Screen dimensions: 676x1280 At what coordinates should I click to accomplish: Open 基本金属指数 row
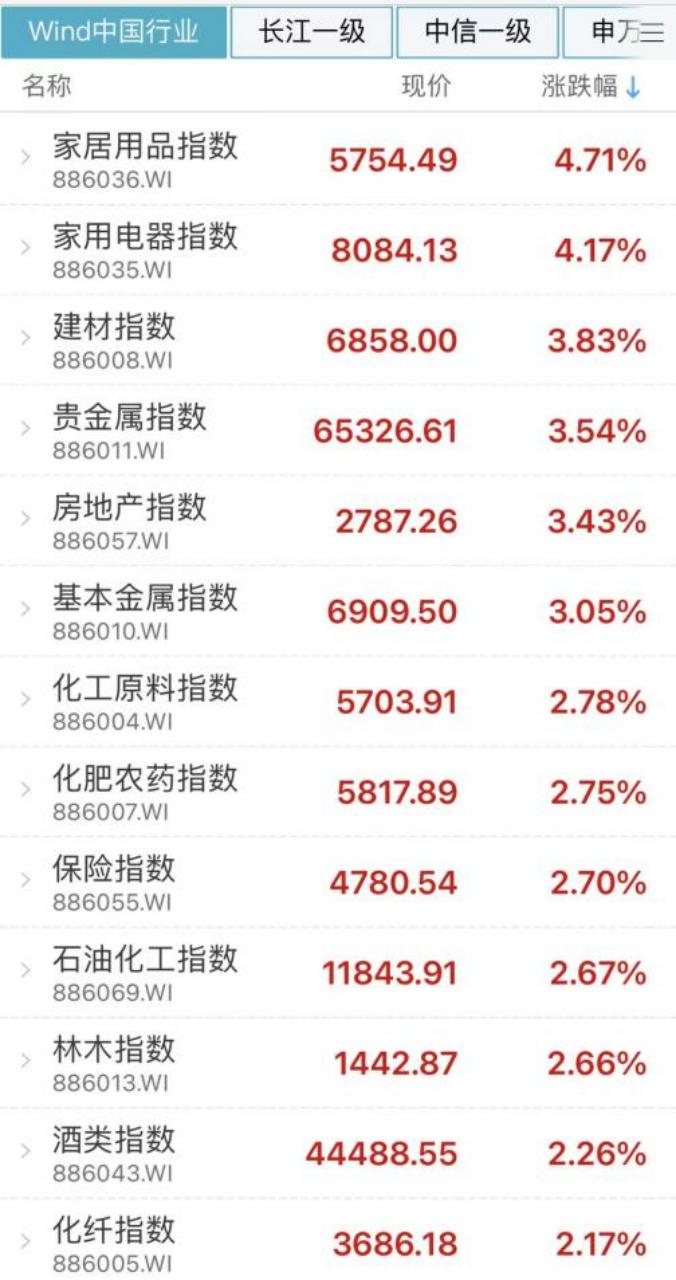[338, 611]
